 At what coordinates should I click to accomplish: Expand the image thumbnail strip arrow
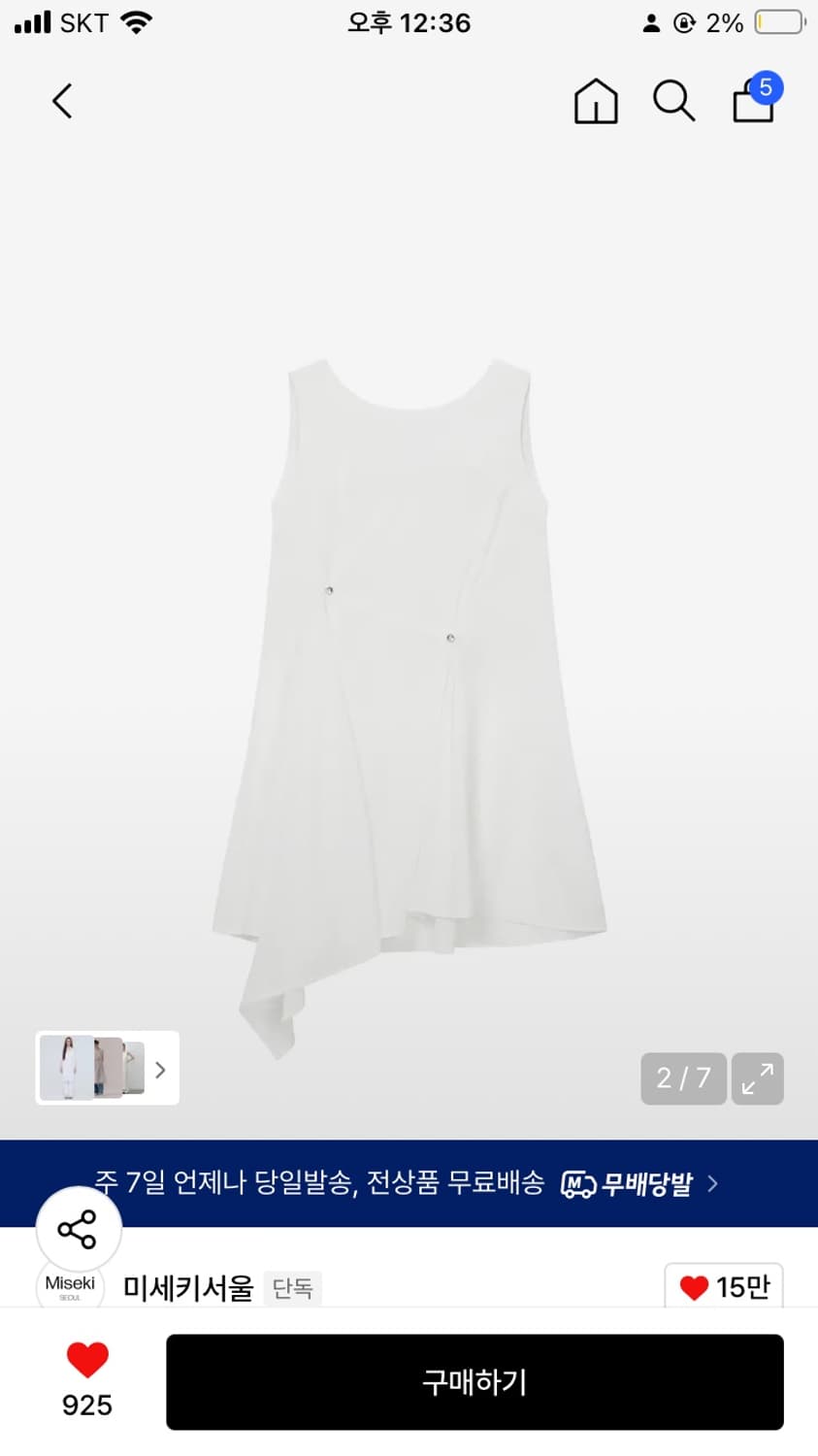[x=160, y=1068]
